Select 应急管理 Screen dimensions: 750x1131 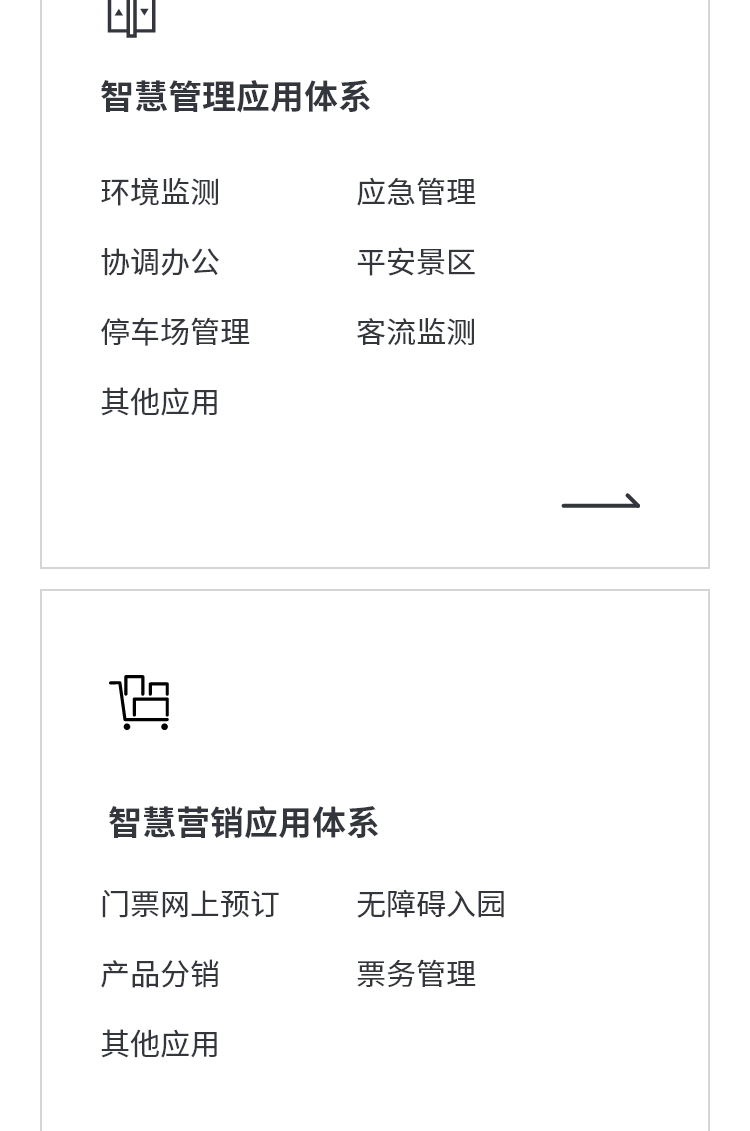416,192
